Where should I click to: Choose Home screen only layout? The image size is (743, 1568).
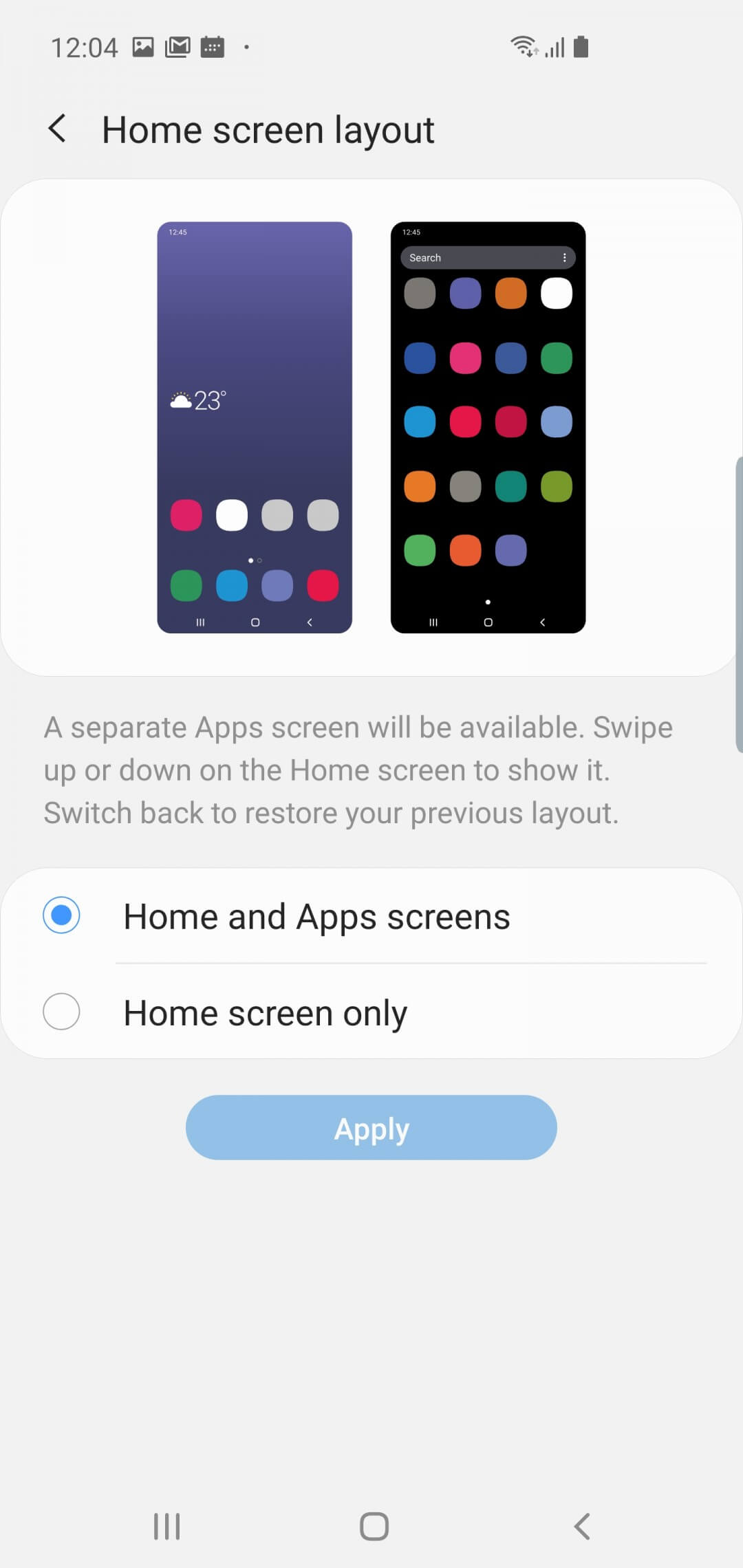pyautogui.click(x=371, y=1012)
